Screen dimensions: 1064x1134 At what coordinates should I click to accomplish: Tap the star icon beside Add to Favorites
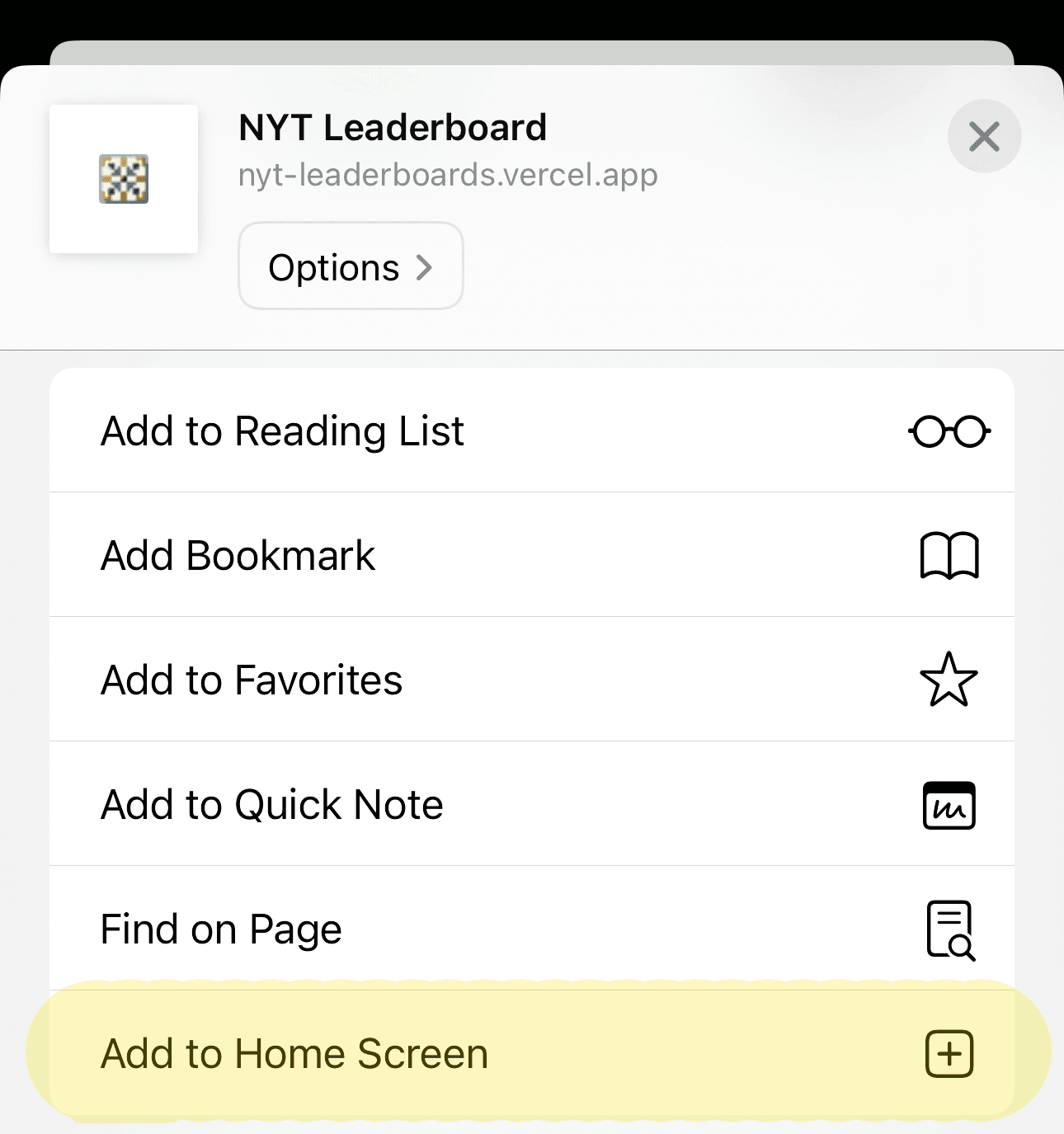coord(949,680)
